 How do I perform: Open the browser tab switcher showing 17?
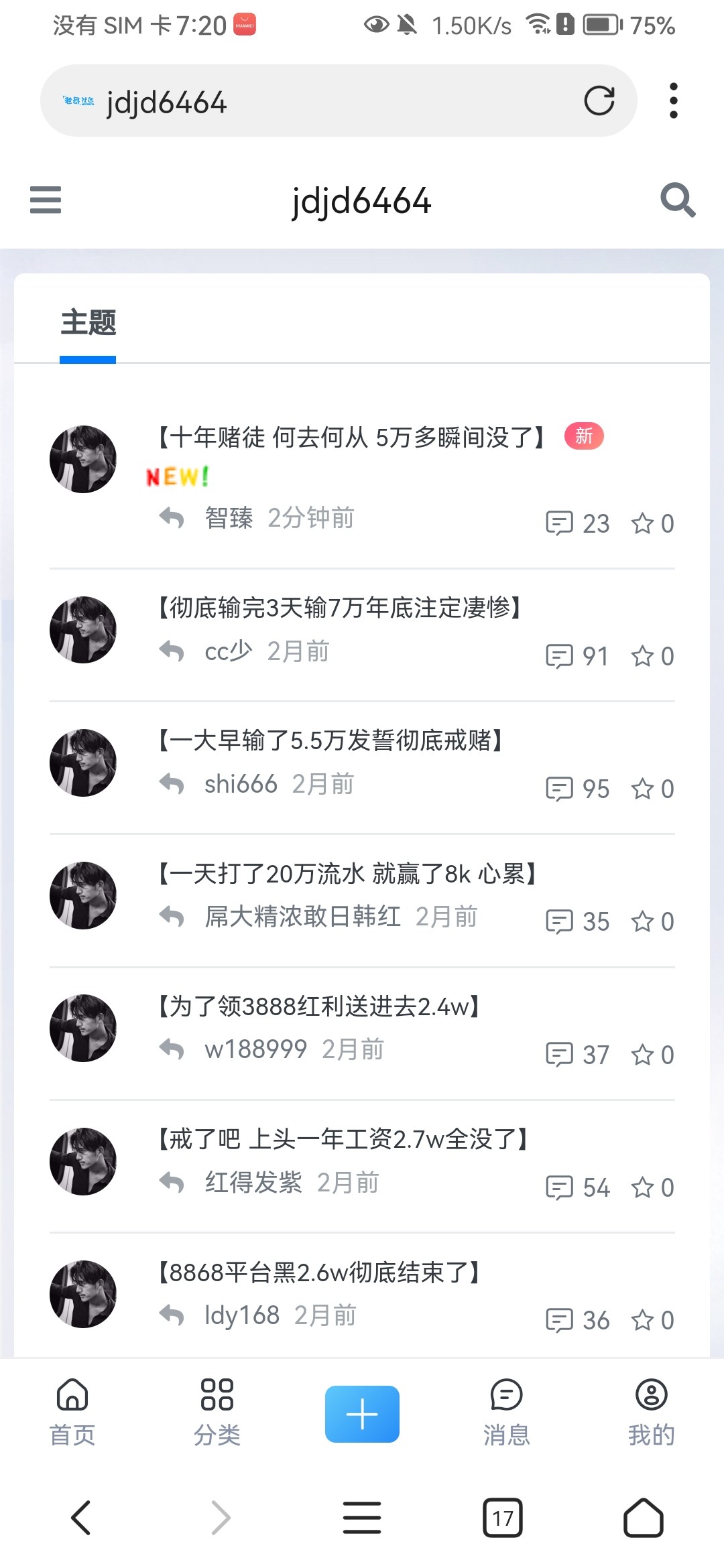tap(503, 1518)
